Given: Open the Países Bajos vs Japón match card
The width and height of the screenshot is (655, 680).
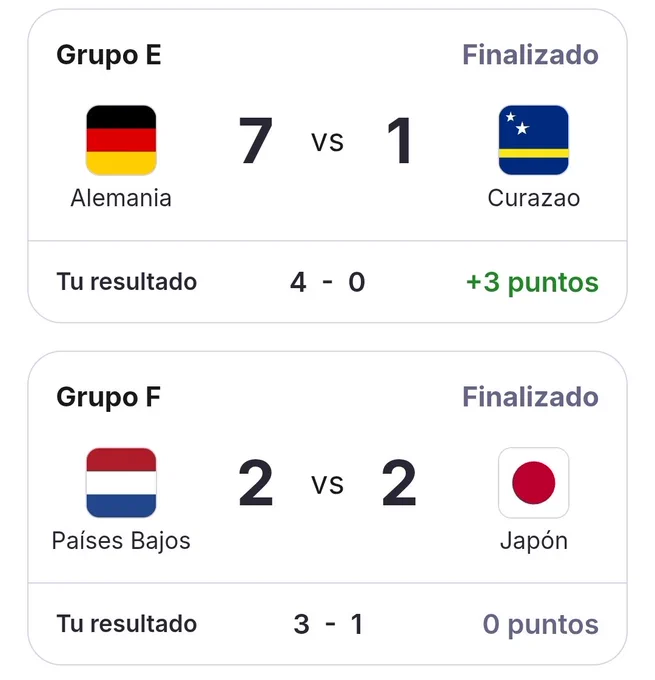Looking at the screenshot, I should click(x=328, y=508).
